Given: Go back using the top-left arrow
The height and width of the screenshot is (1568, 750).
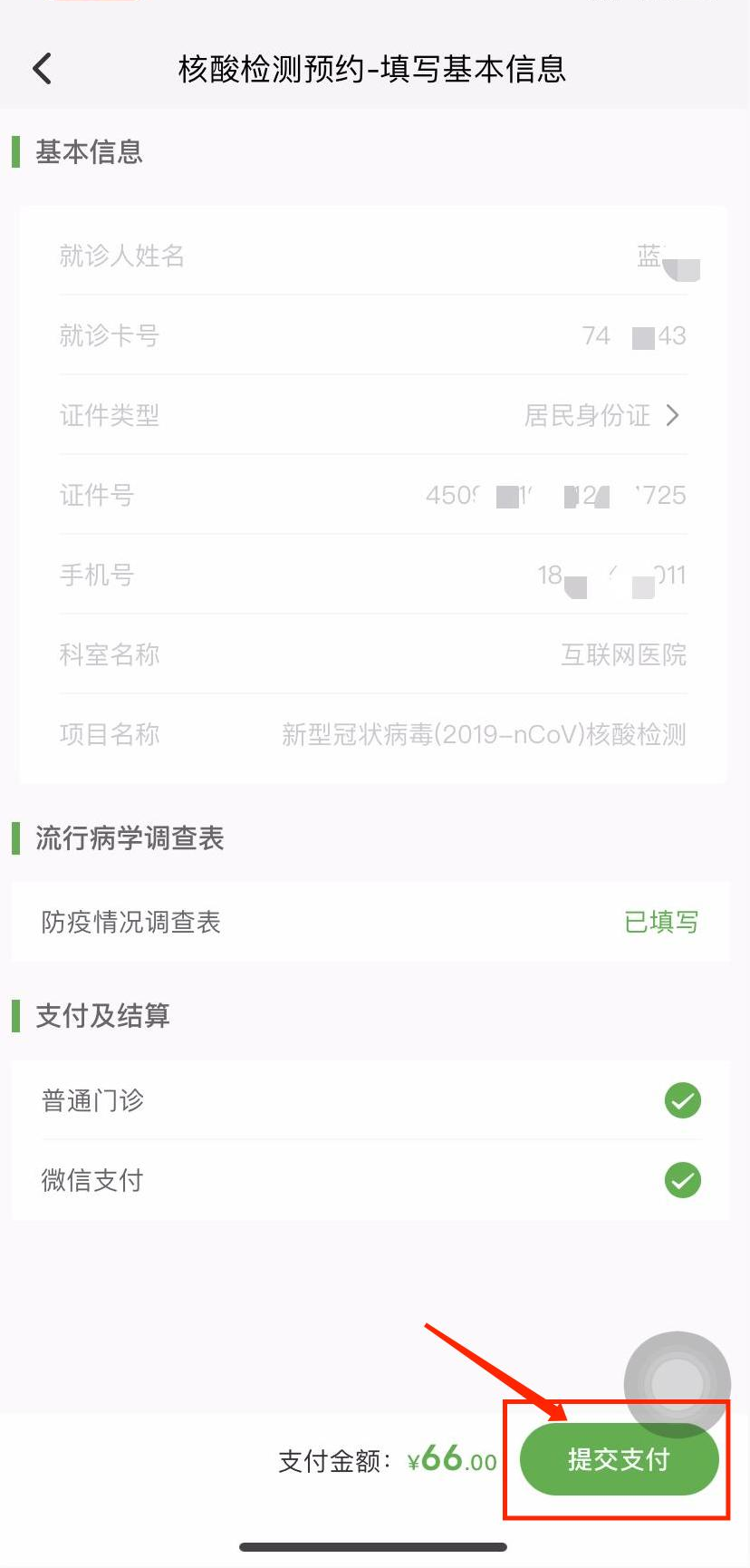Looking at the screenshot, I should 43,69.
